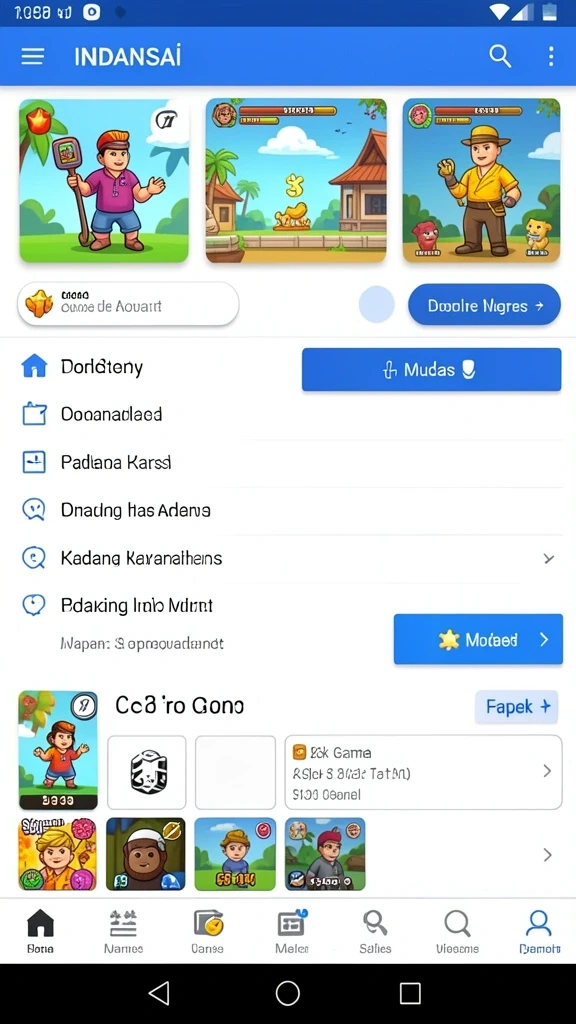Image resolution: width=576 pixels, height=1024 pixels.
Task: Open the game tile with yellow-hat explorer
Action: [481, 181]
